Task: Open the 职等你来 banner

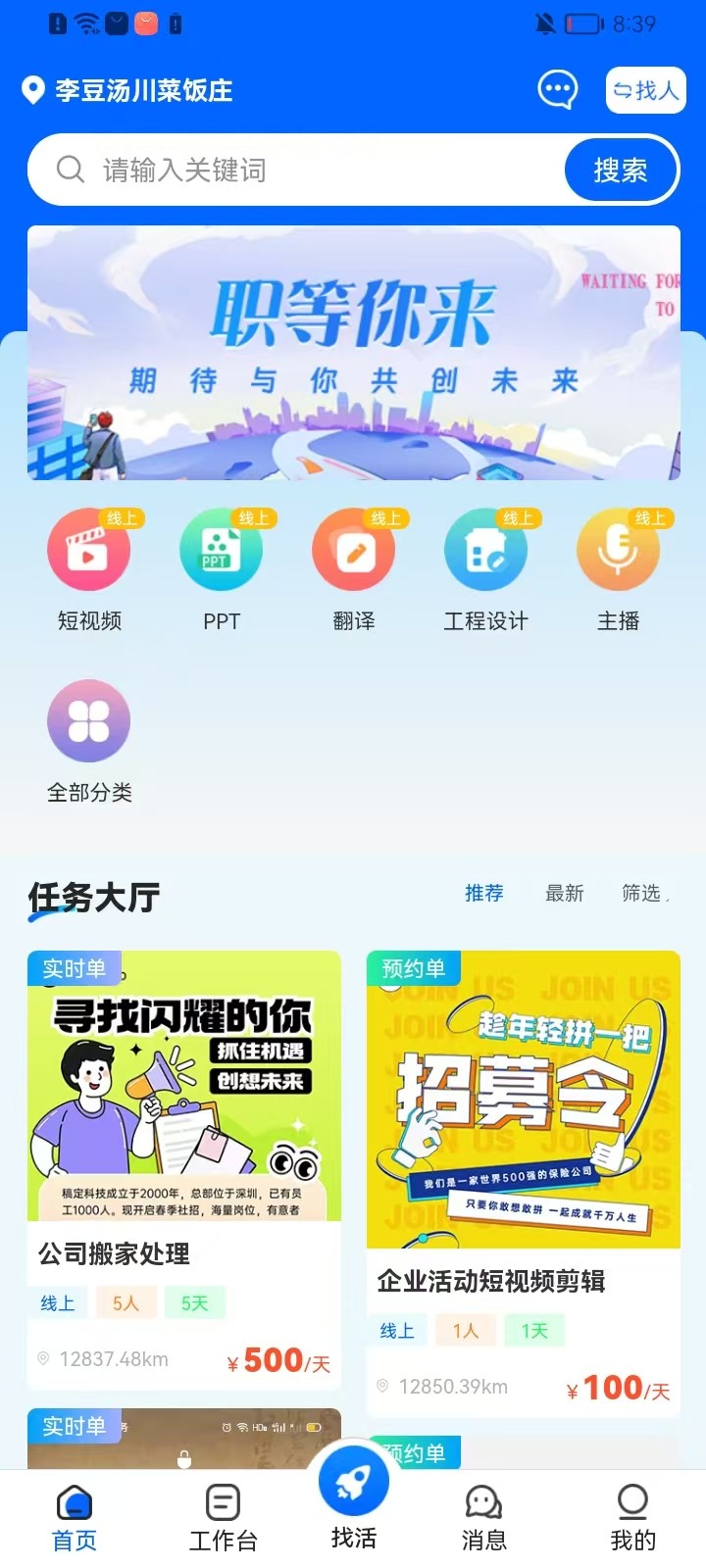Action: pos(353,353)
